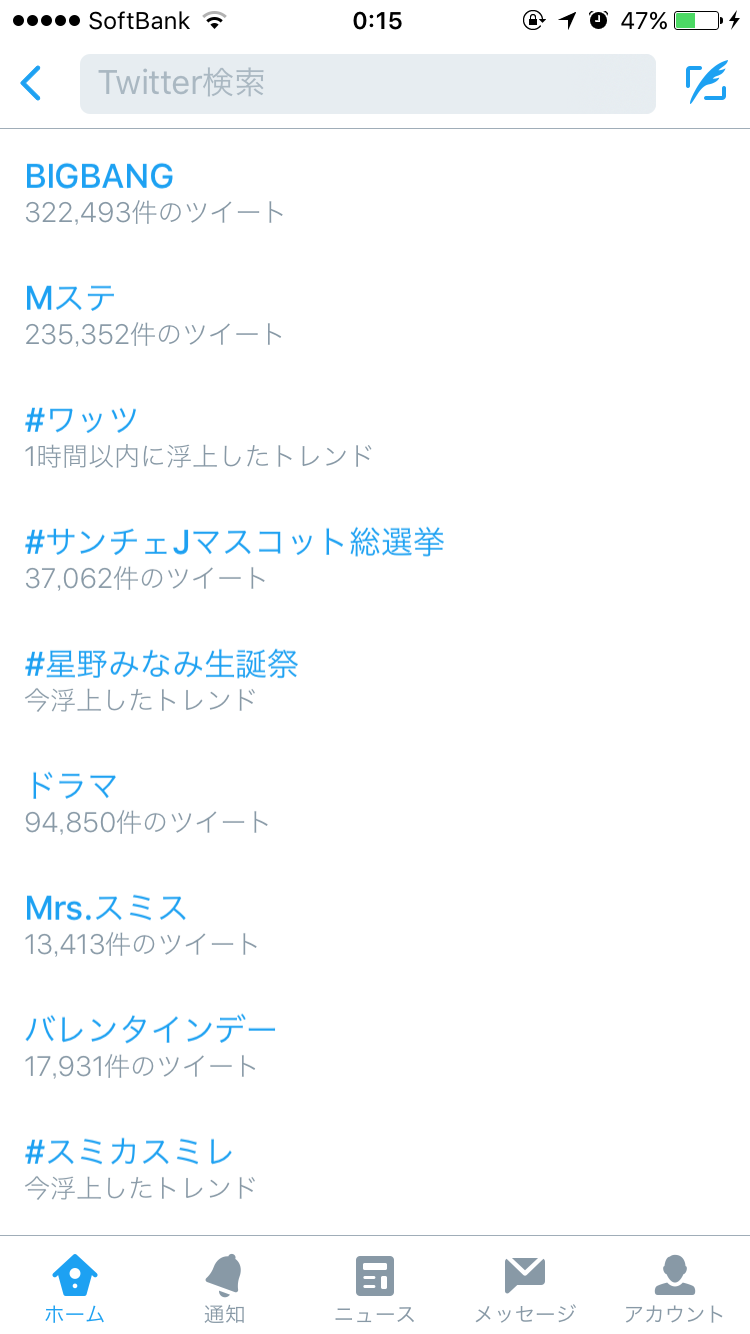This screenshot has width=750, height=1334.
Task: Tap the Twitter検索 search field
Action: (367, 83)
